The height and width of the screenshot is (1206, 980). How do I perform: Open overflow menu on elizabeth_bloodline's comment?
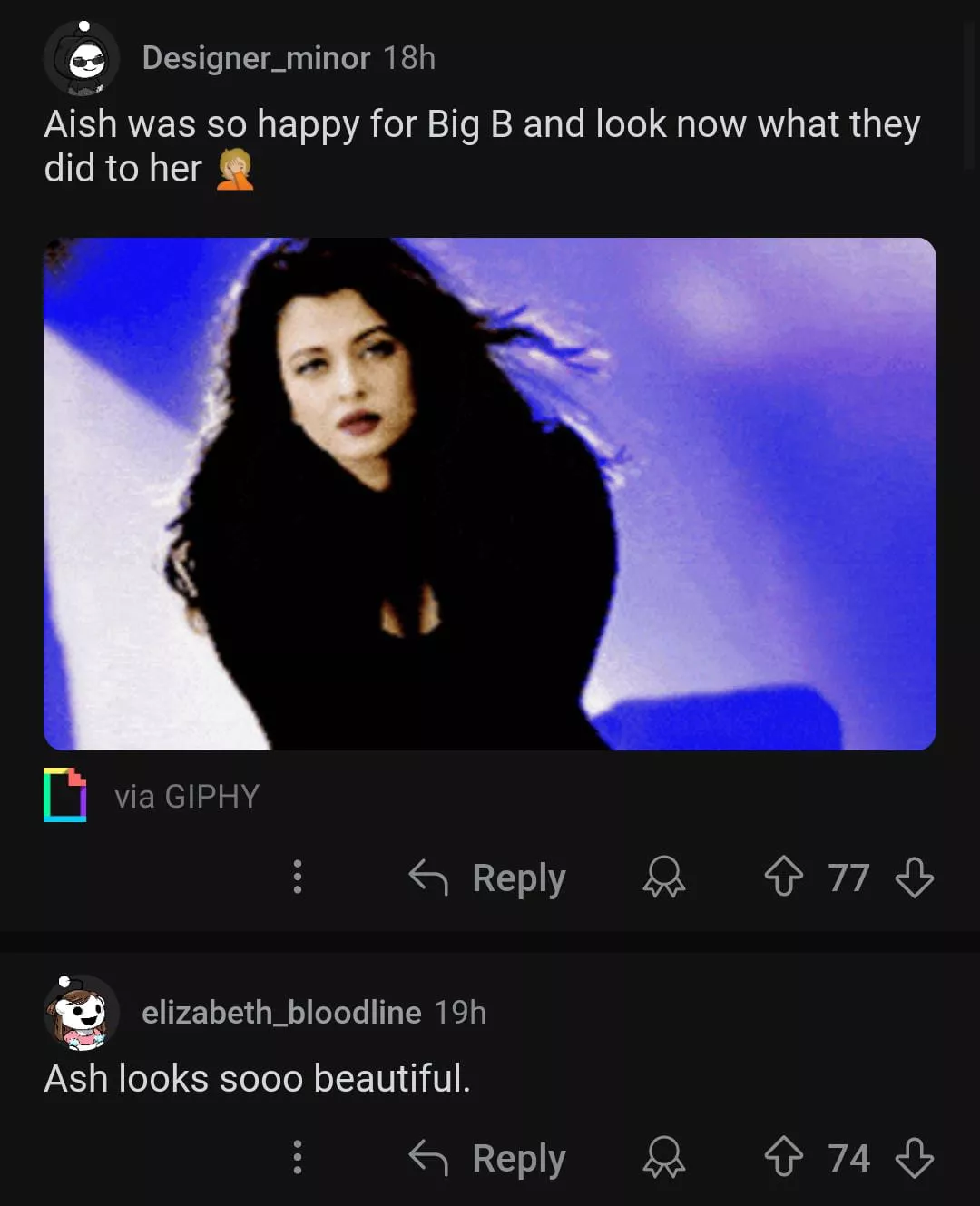(x=297, y=1157)
